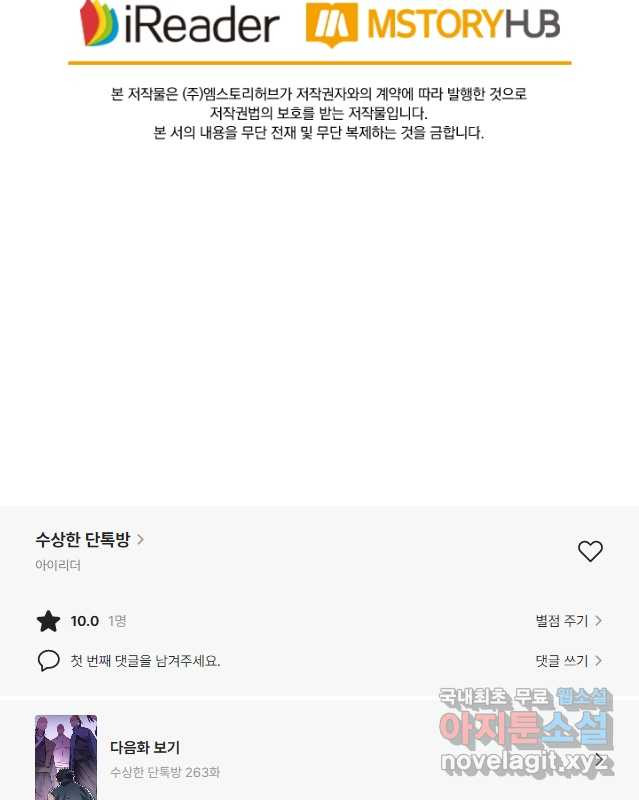
Task: Open the 첫 번째 댓글을 남겨주세요 comment row
Action: click(144, 661)
